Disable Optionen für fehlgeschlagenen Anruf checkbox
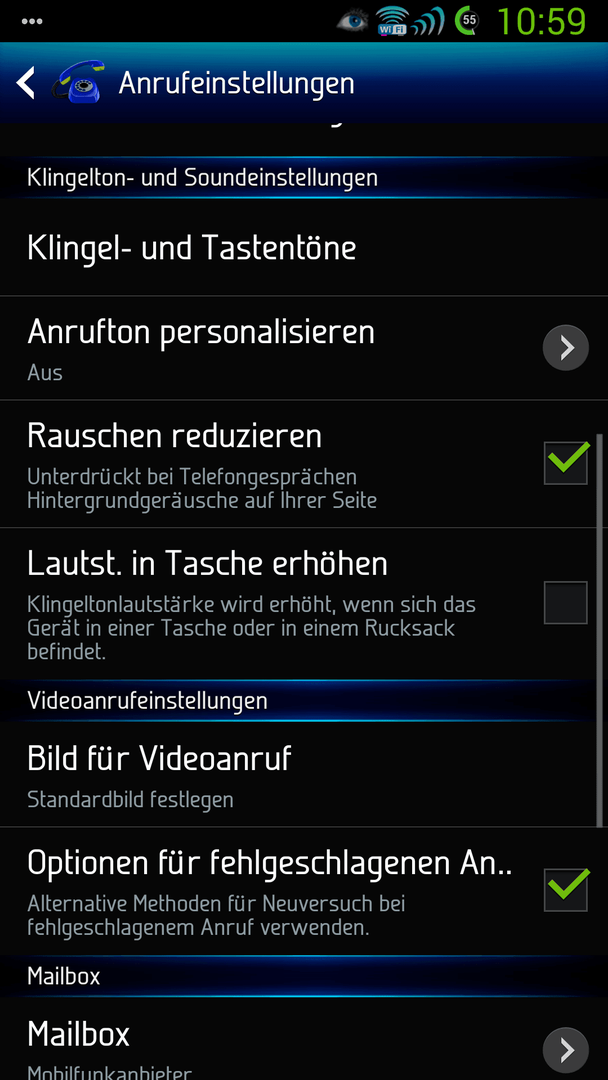Image resolution: width=608 pixels, height=1080 pixels. [565, 889]
